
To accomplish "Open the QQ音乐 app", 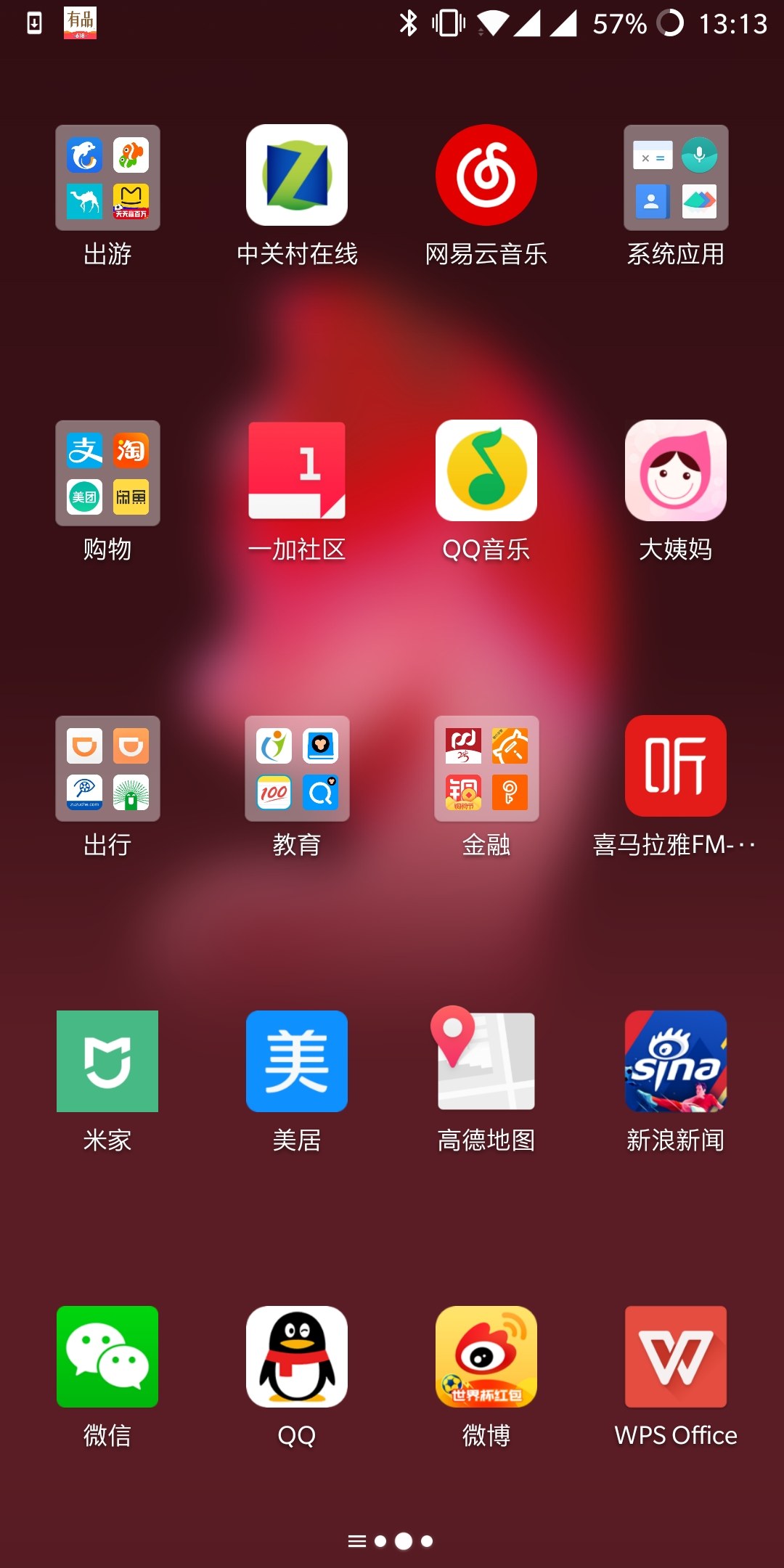I will pyautogui.click(x=486, y=470).
